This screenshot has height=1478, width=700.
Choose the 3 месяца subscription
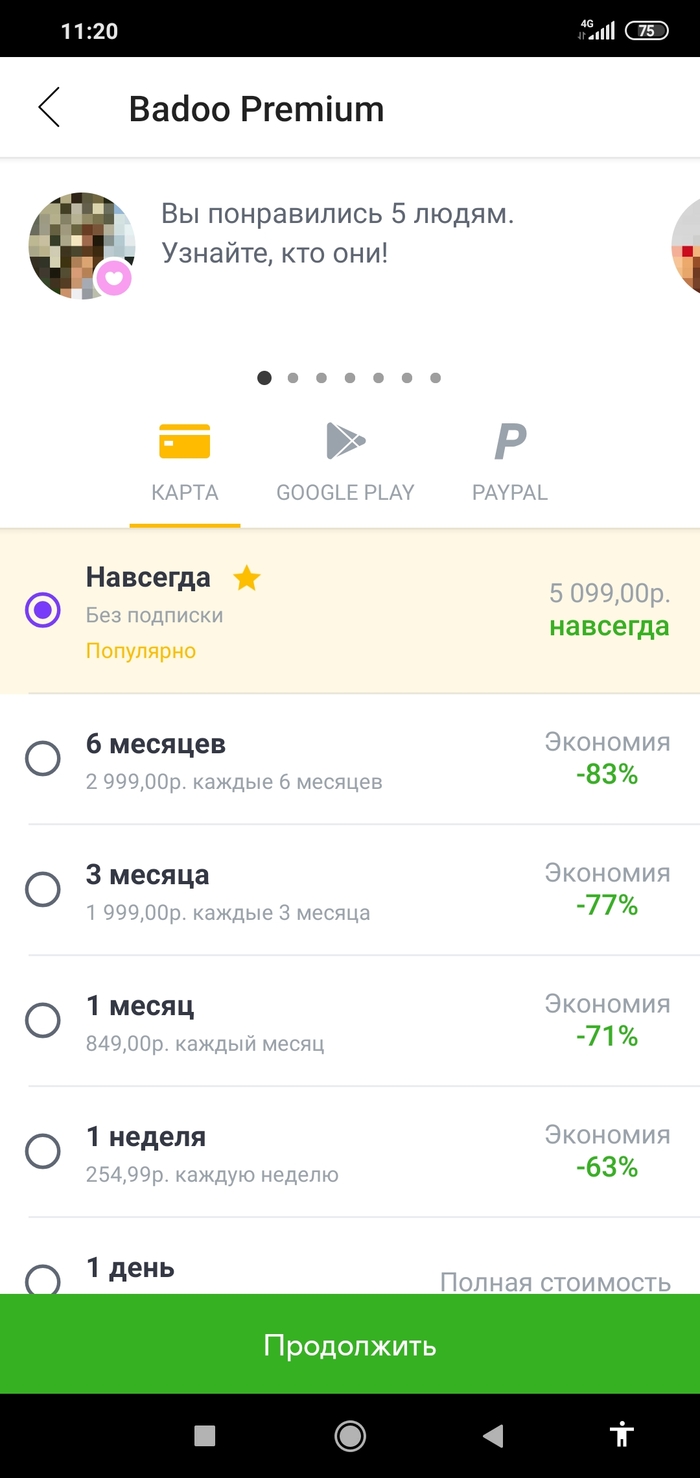(43, 889)
